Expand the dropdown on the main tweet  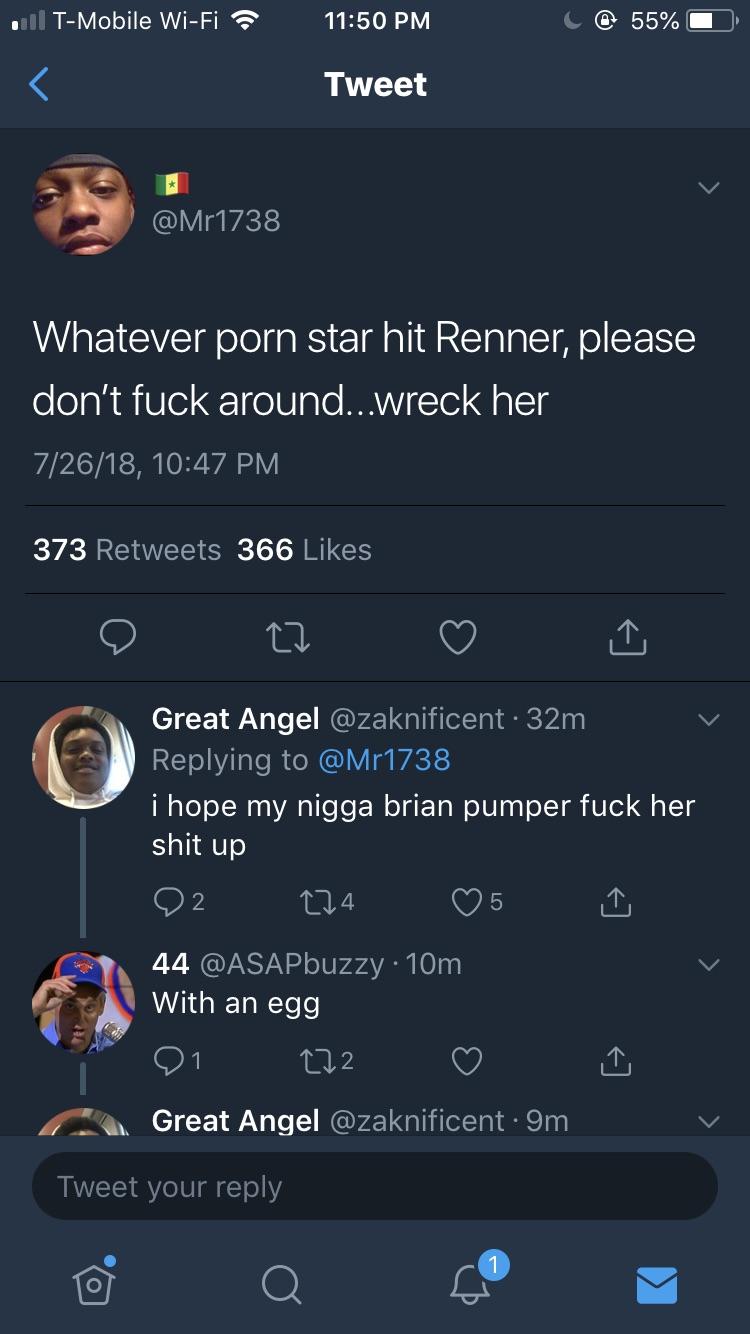tap(708, 188)
